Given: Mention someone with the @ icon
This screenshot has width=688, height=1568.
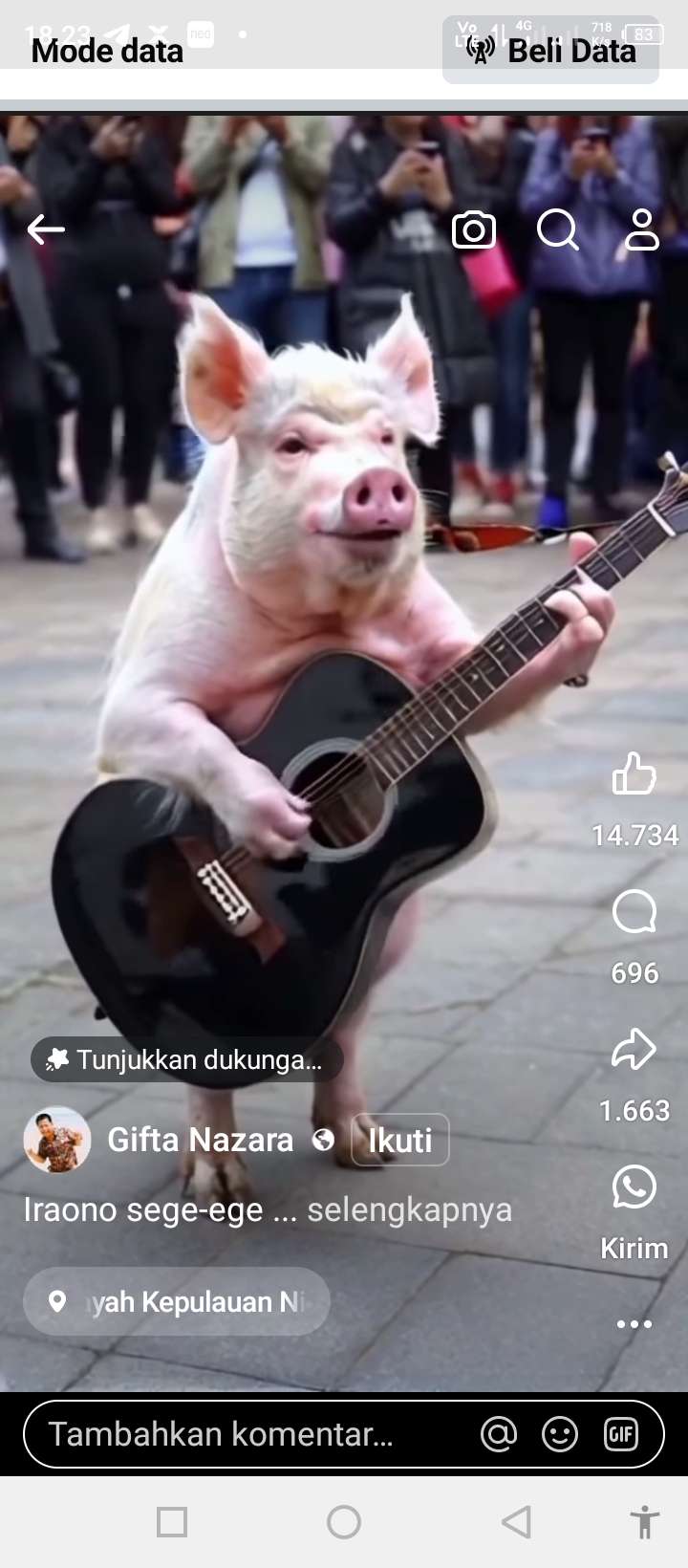Looking at the screenshot, I should click(499, 1434).
